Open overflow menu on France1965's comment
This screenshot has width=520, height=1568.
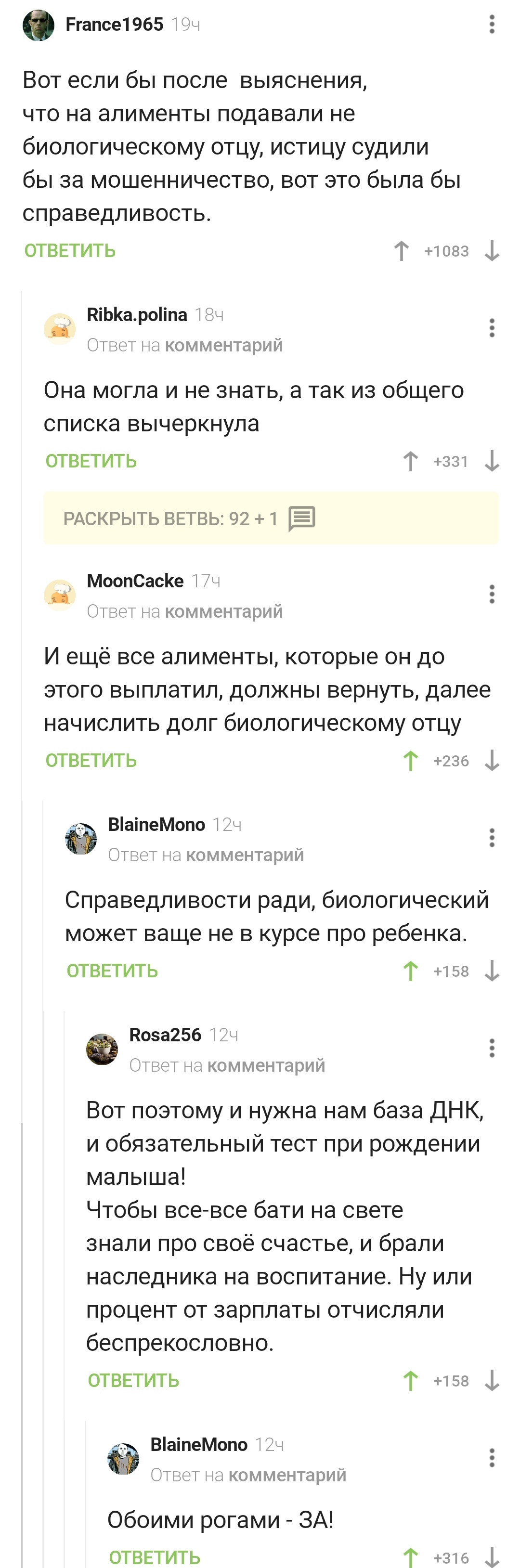(492, 25)
